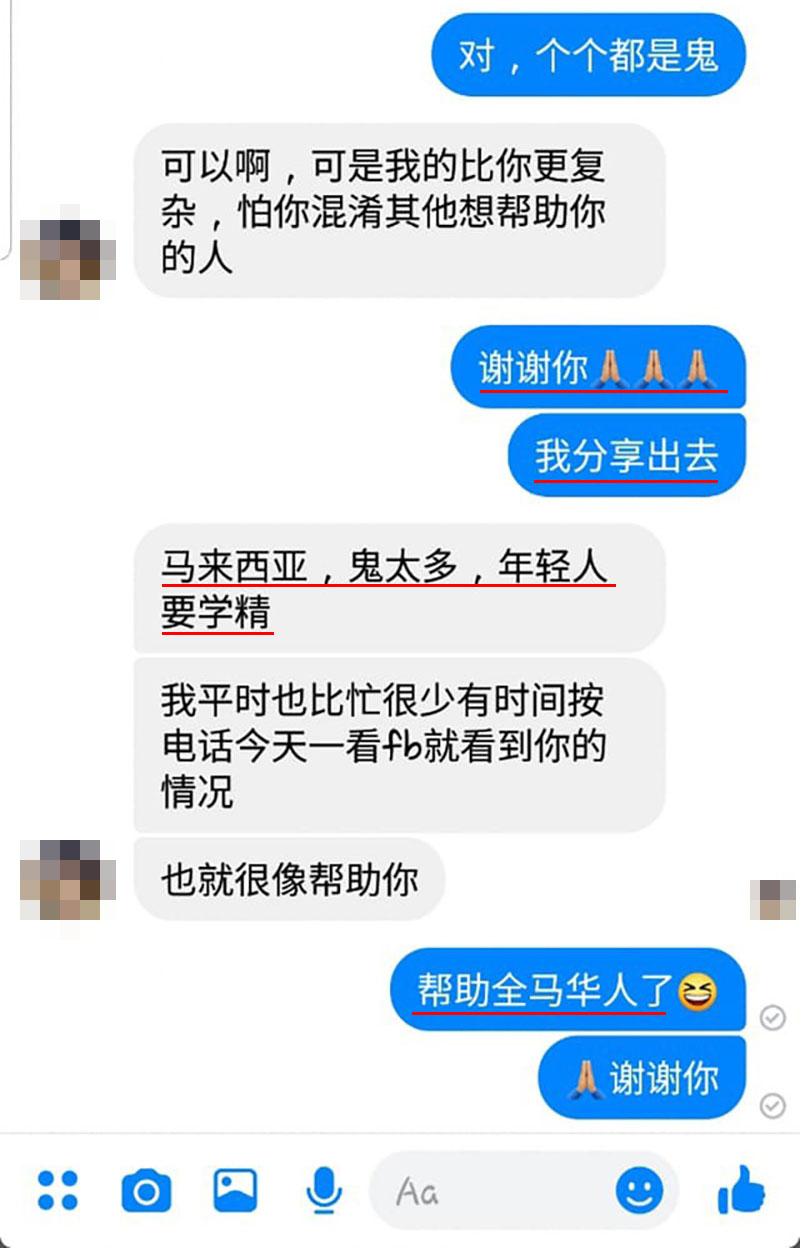Open the emoji picker smiley

pyautogui.click(x=639, y=1190)
